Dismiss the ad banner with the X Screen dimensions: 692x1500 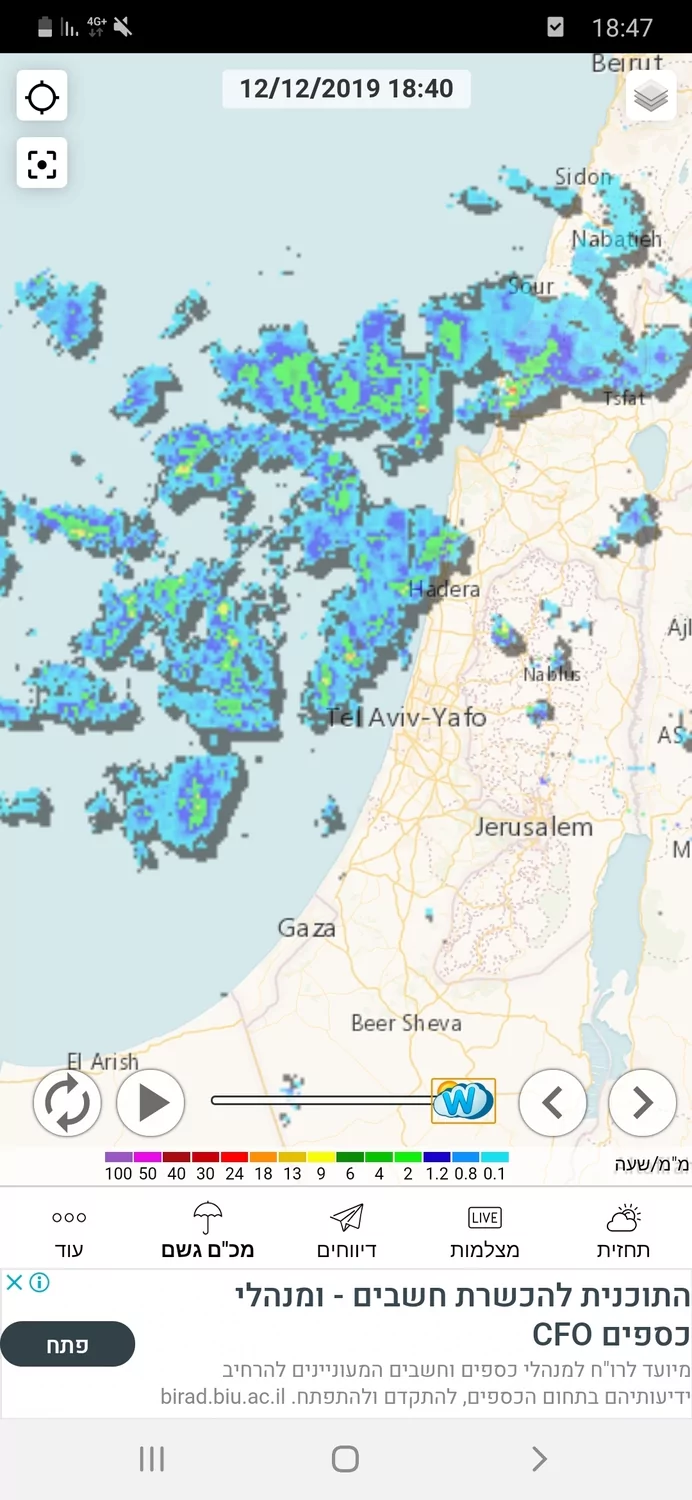(14, 1282)
